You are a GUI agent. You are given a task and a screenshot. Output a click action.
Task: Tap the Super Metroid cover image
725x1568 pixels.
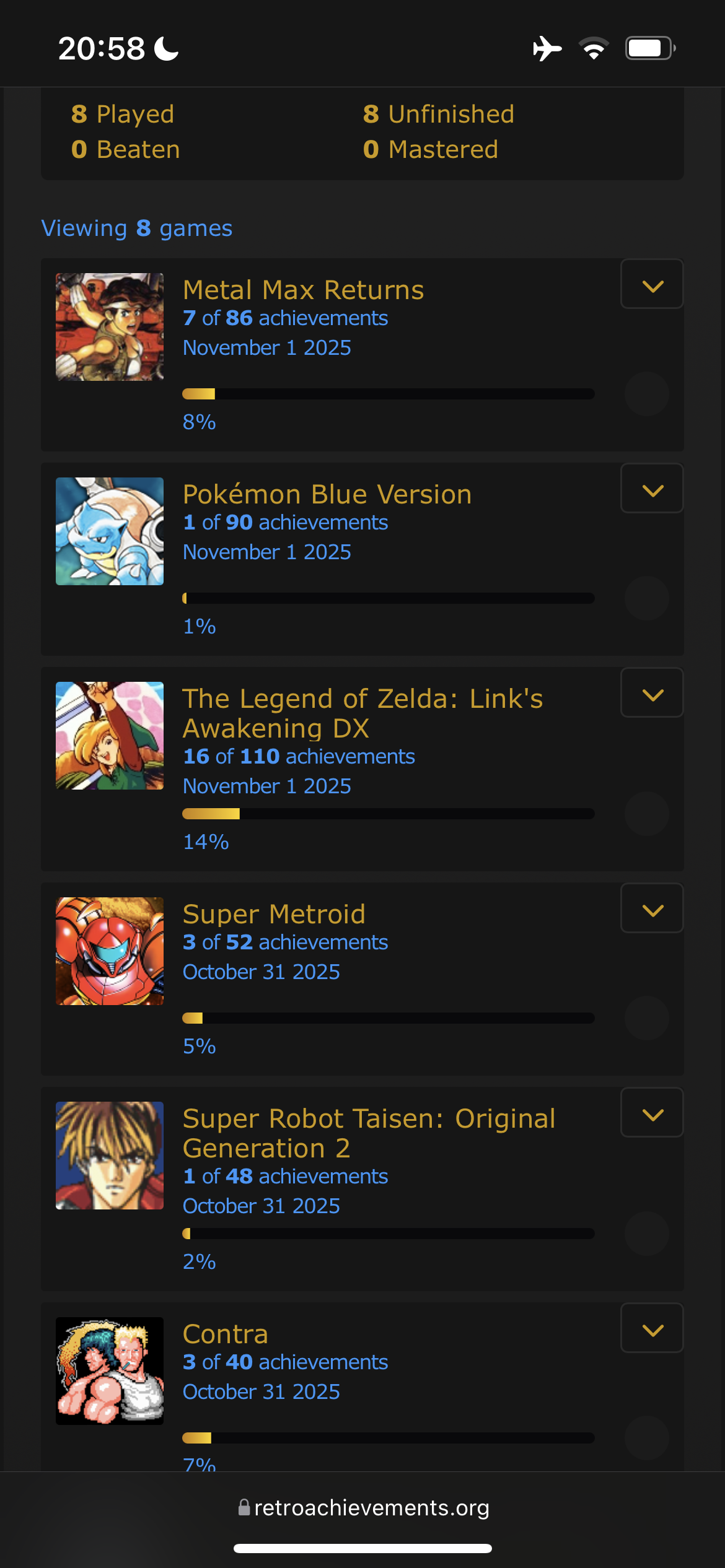(110, 951)
